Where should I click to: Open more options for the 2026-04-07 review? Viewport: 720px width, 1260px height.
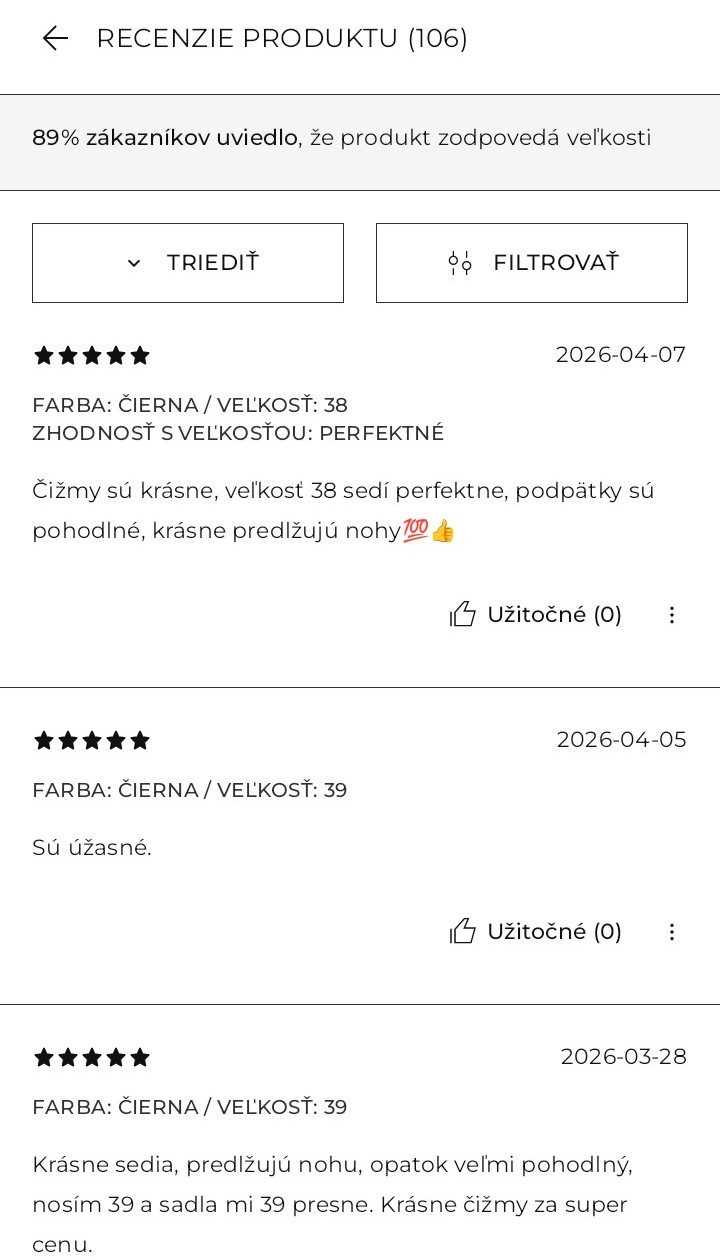point(672,615)
